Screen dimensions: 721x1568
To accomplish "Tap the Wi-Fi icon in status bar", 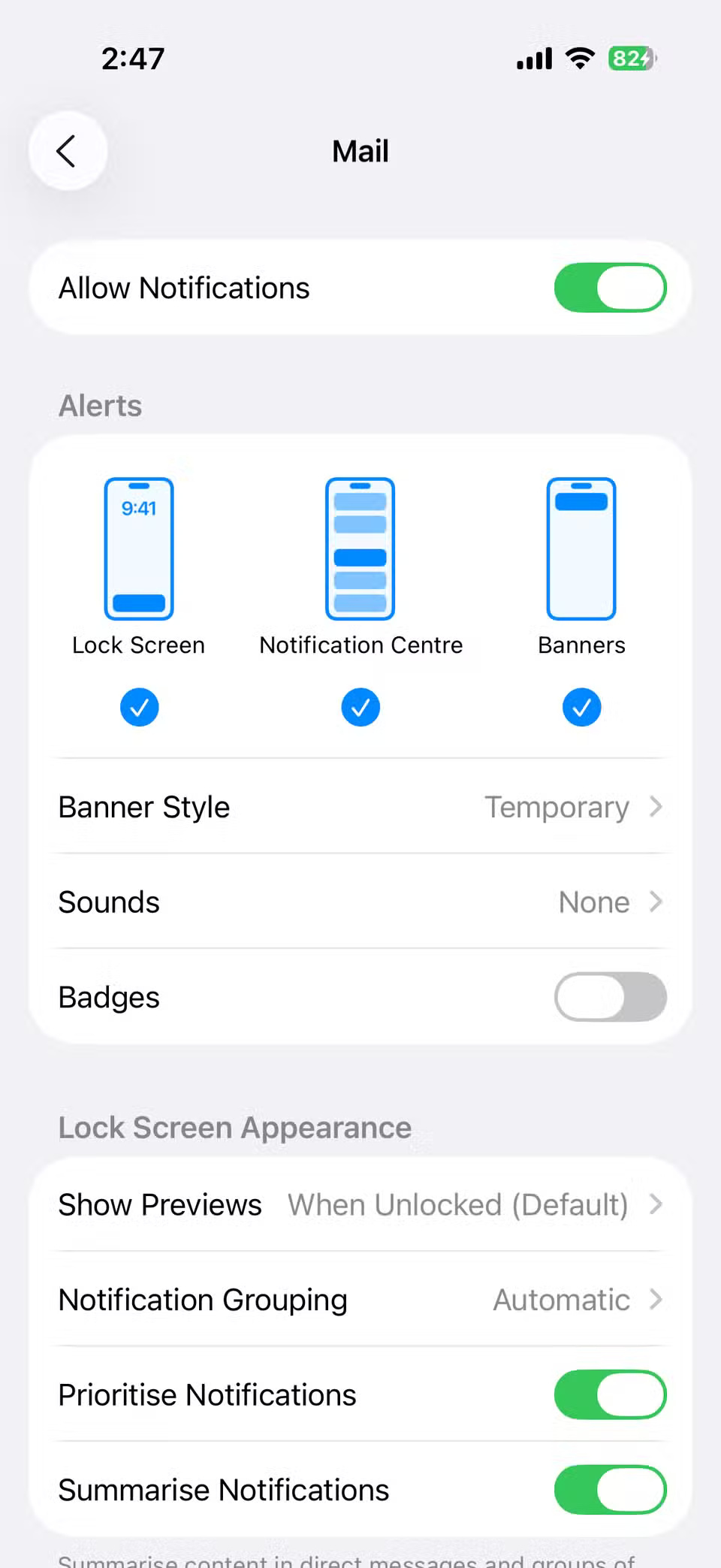I will click(x=579, y=58).
